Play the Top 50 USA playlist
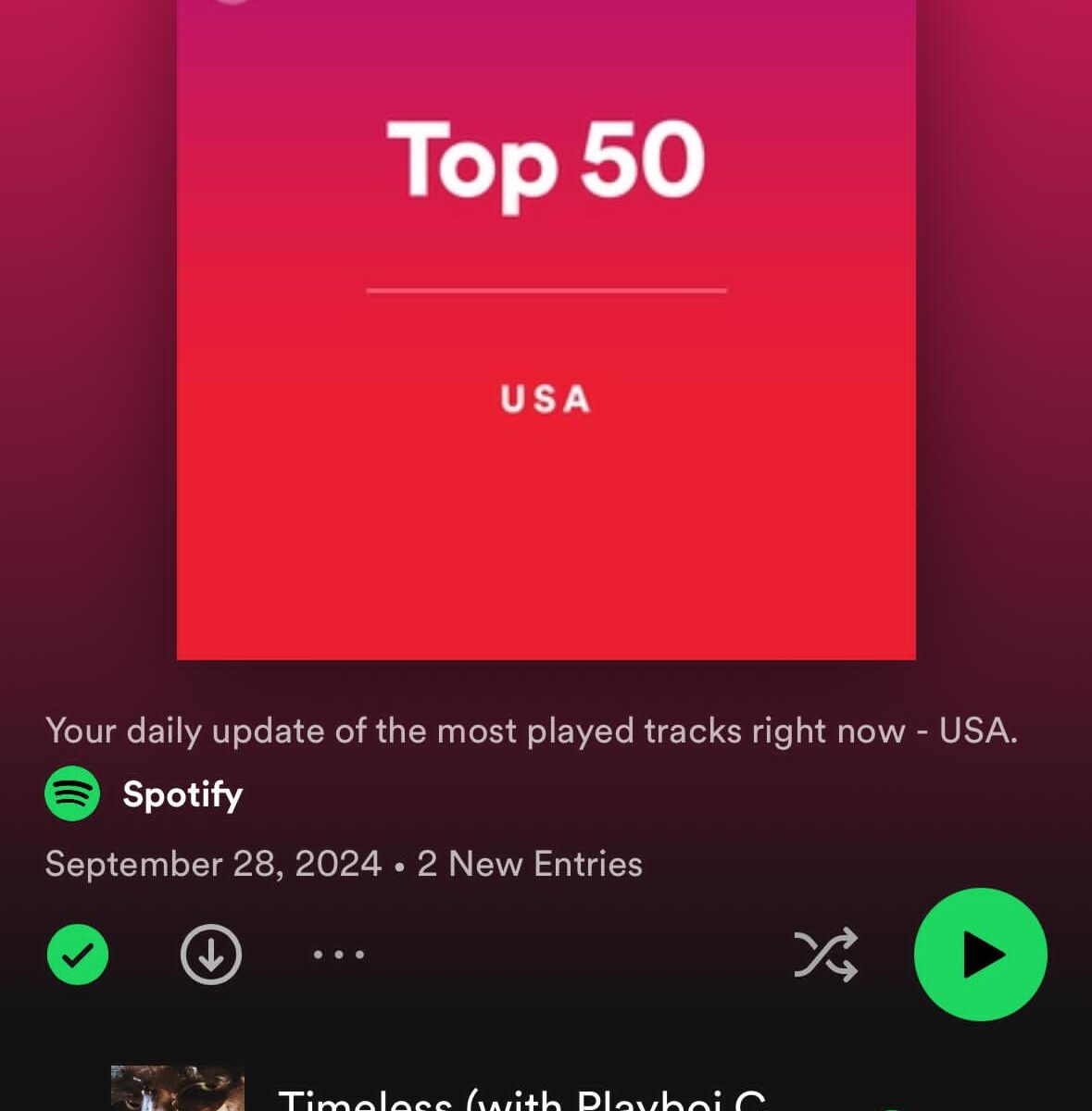1092x1111 pixels. (x=980, y=955)
